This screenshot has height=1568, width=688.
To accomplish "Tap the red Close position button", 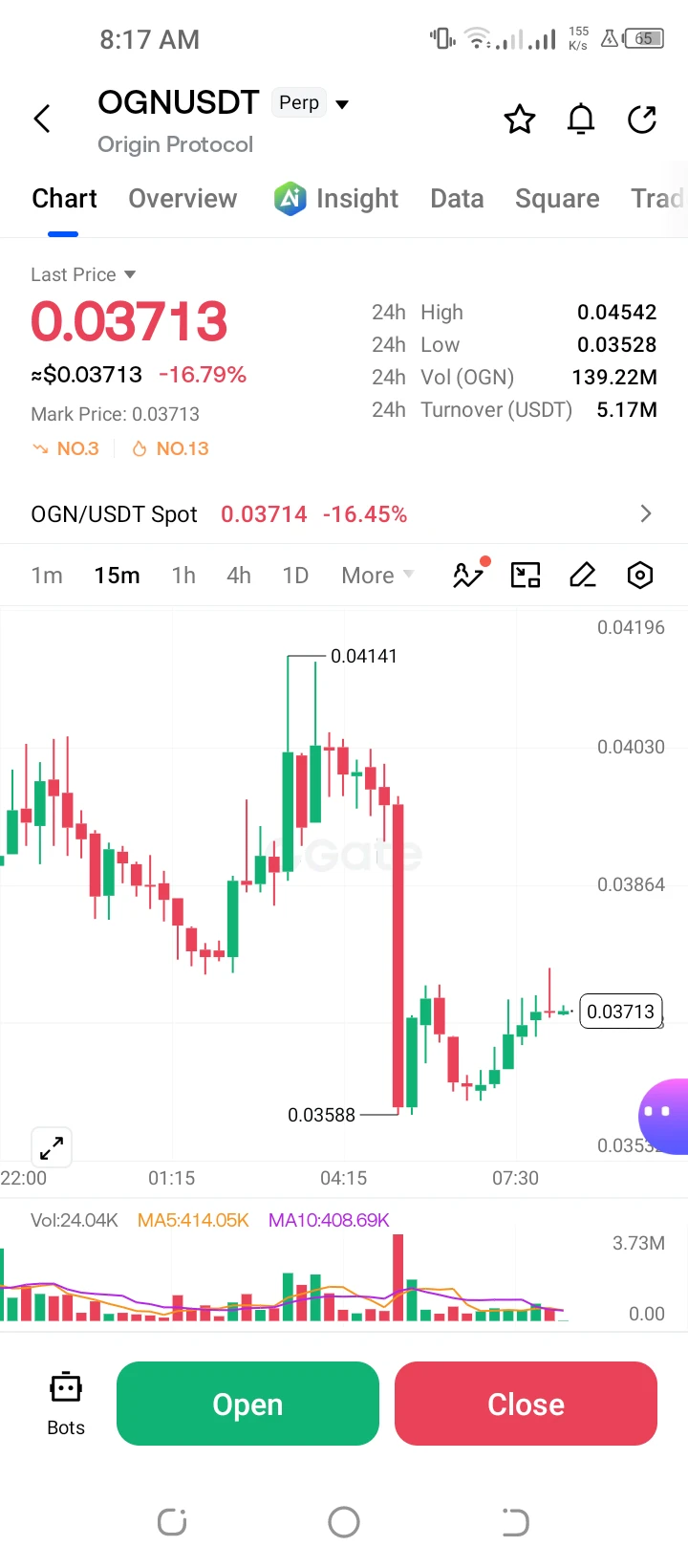I will coord(526,1404).
